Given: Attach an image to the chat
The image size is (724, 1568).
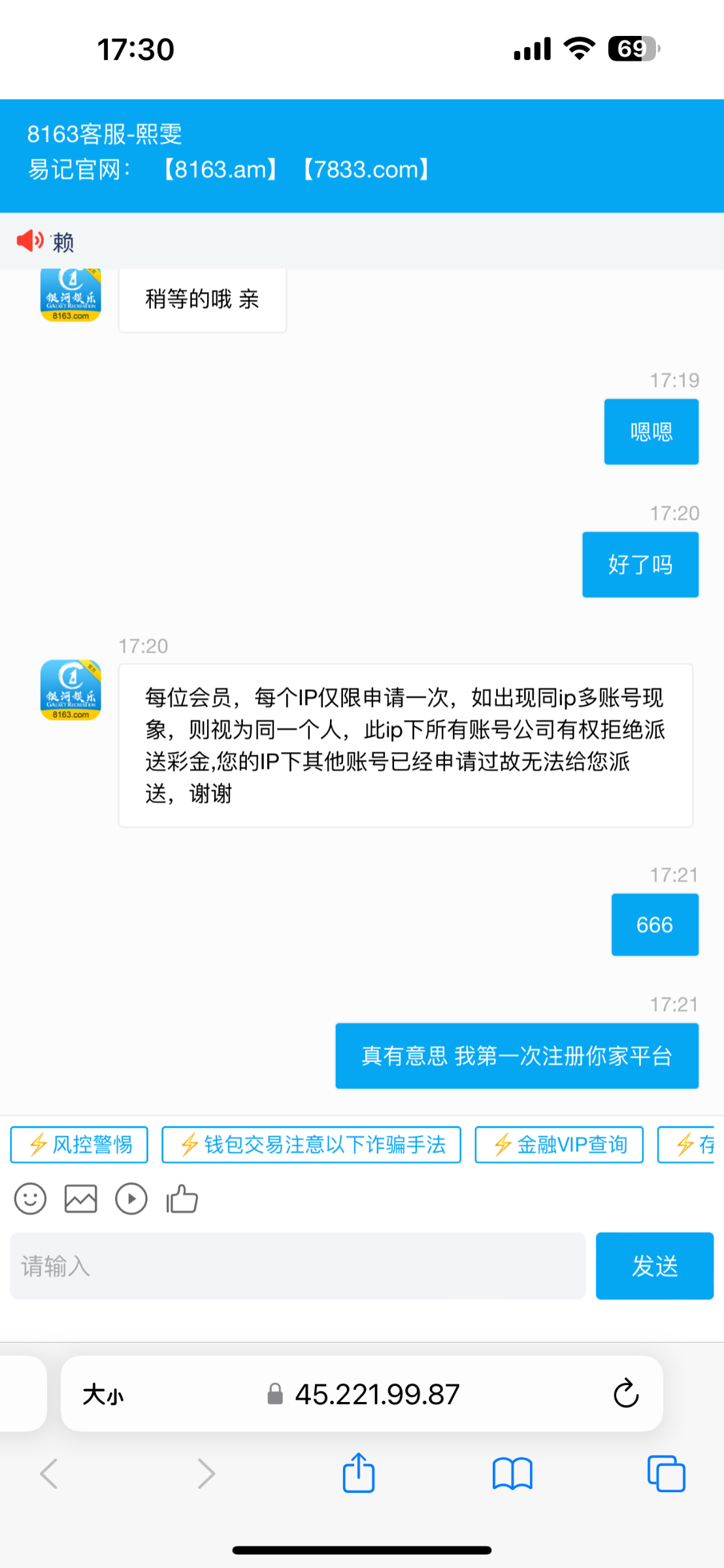Looking at the screenshot, I should (80, 1199).
